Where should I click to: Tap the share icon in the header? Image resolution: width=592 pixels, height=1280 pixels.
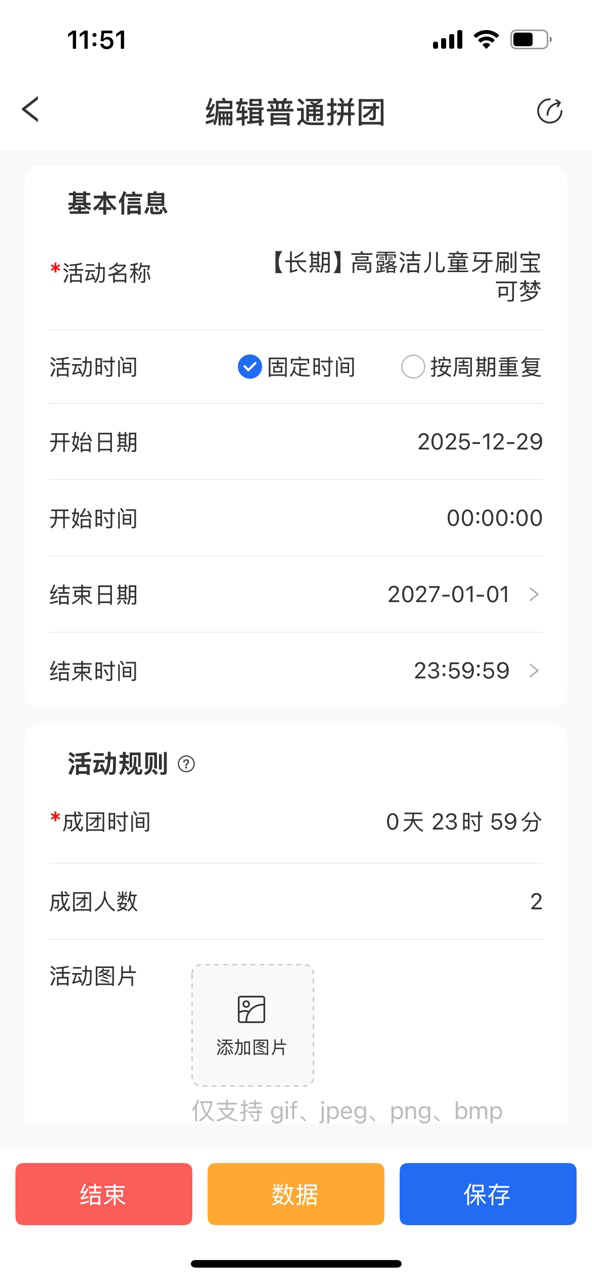click(x=549, y=111)
